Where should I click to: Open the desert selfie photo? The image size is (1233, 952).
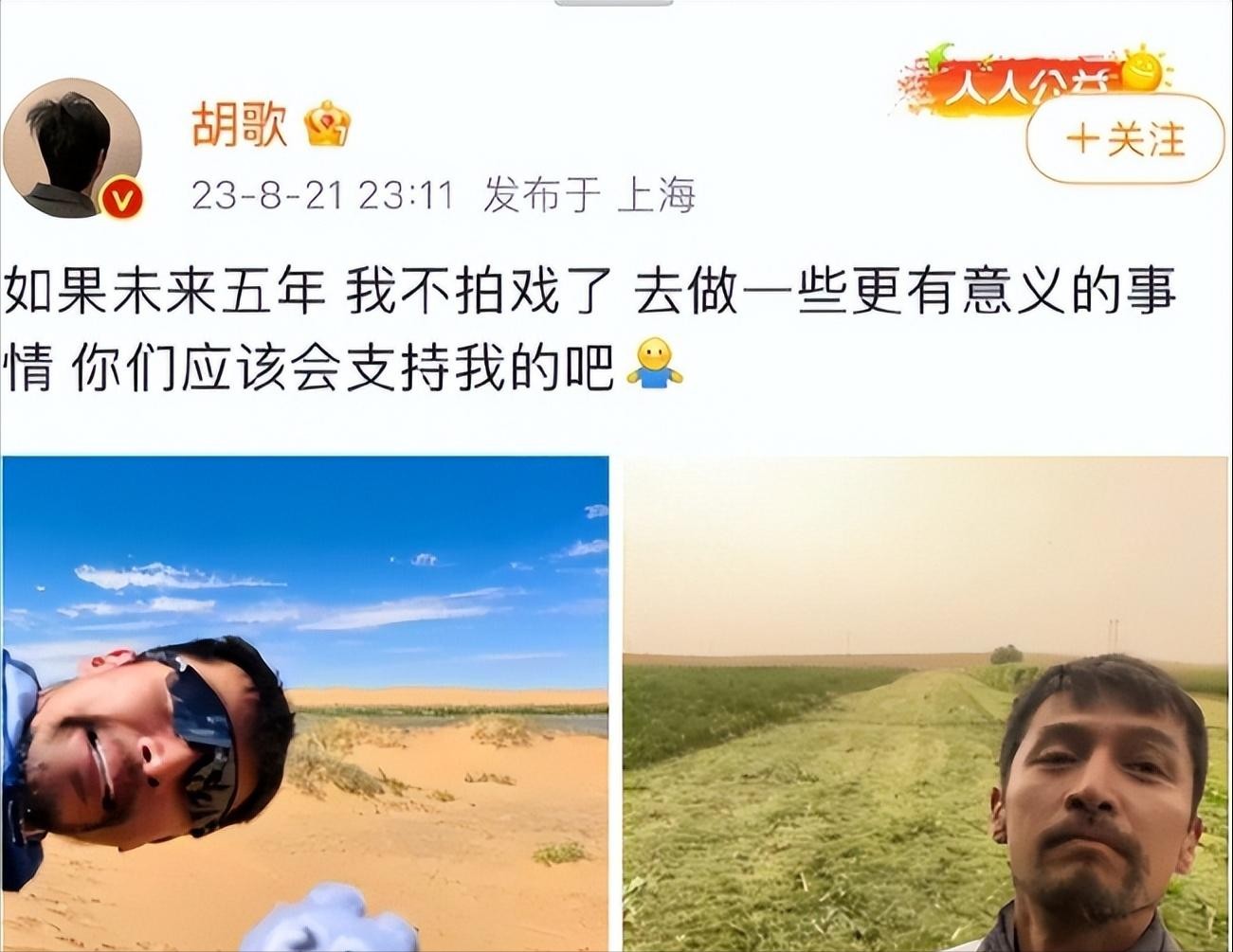pos(305,703)
